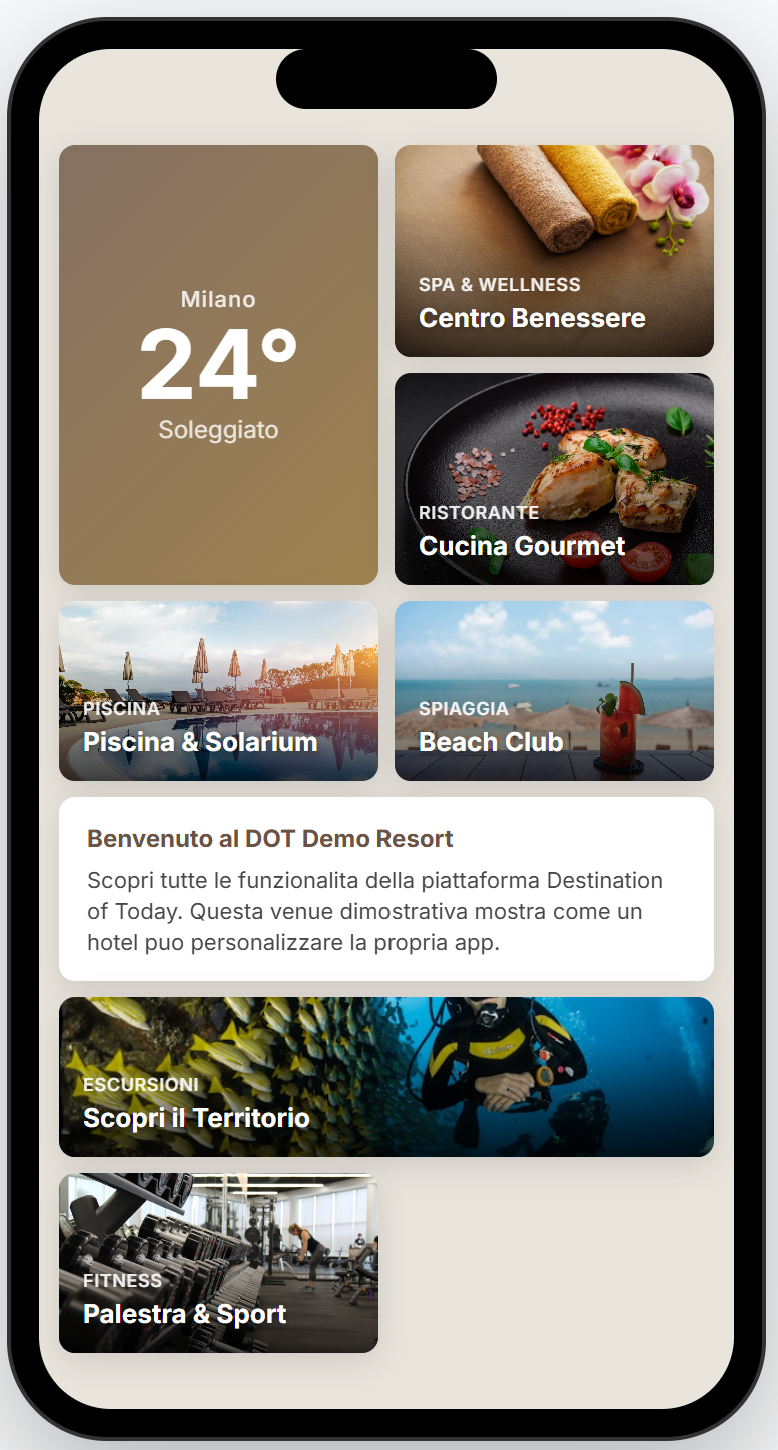Select the Cucina Gourmet restaurant tile

pyautogui.click(x=554, y=478)
